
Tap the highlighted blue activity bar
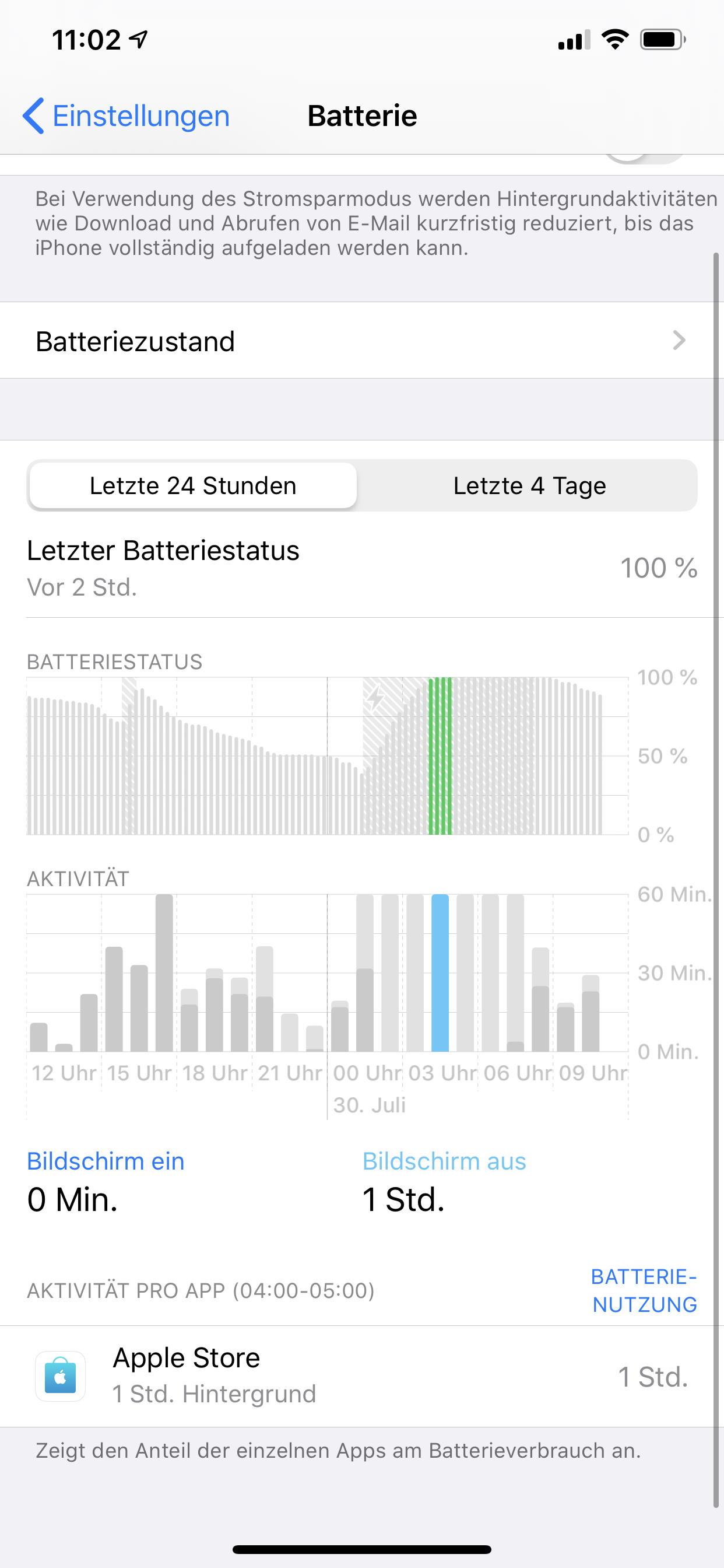click(440, 972)
